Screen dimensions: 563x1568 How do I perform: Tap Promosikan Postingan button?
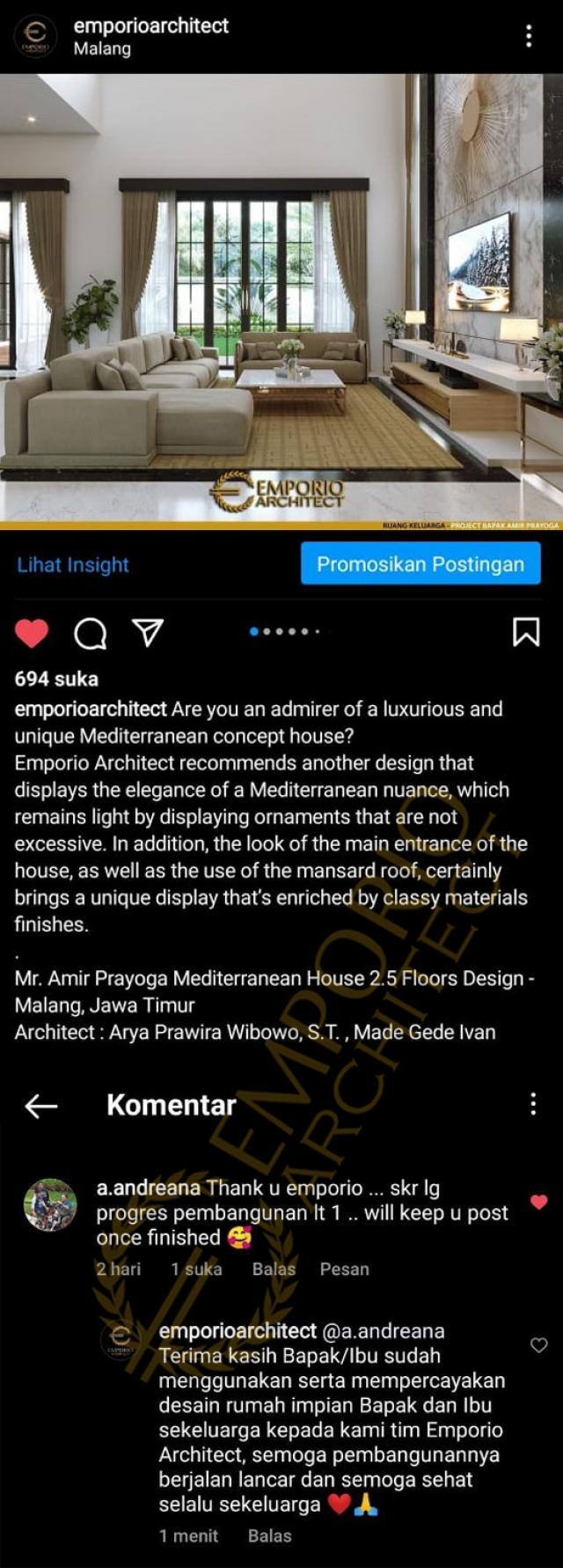pyautogui.click(x=420, y=563)
